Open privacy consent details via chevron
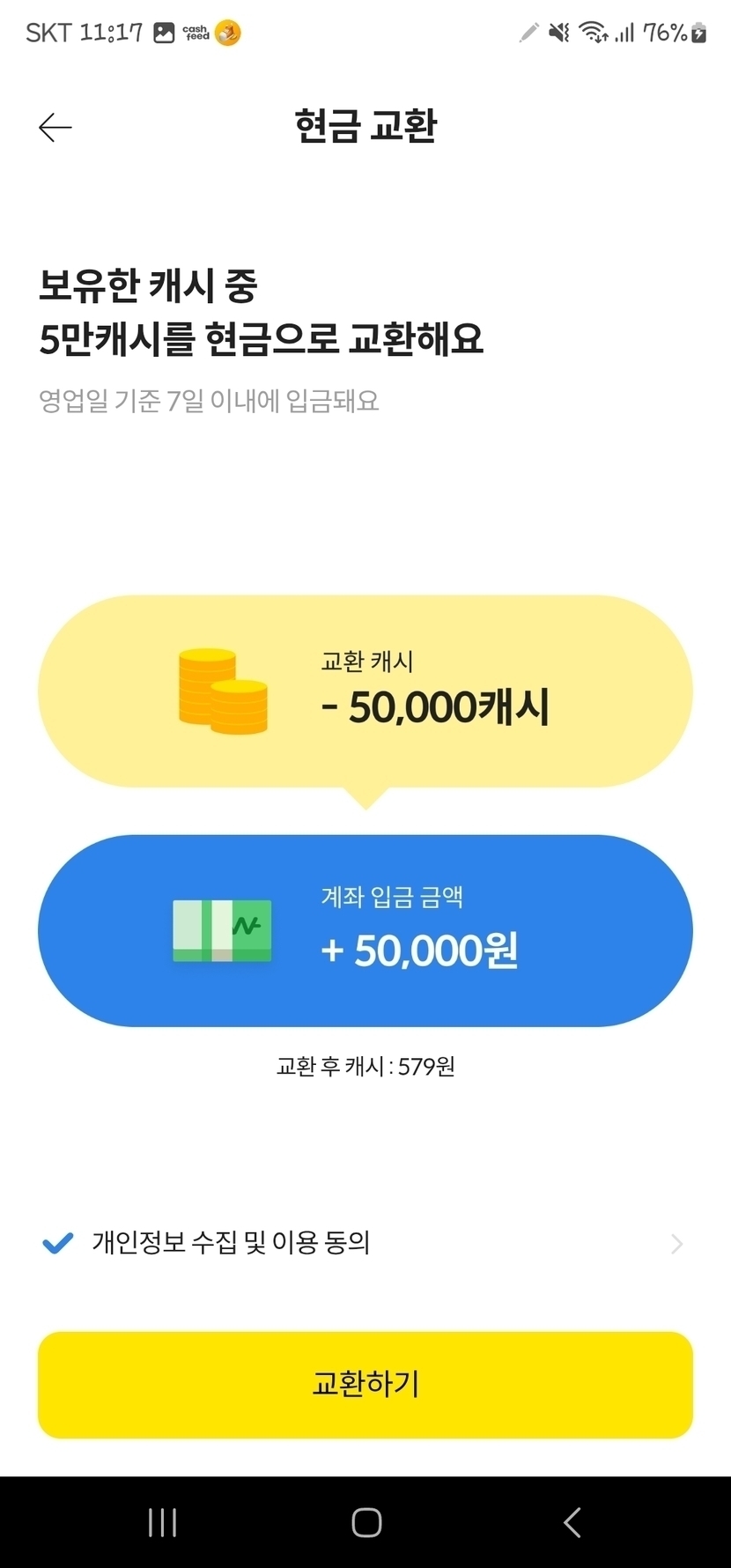 point(676,1244)
